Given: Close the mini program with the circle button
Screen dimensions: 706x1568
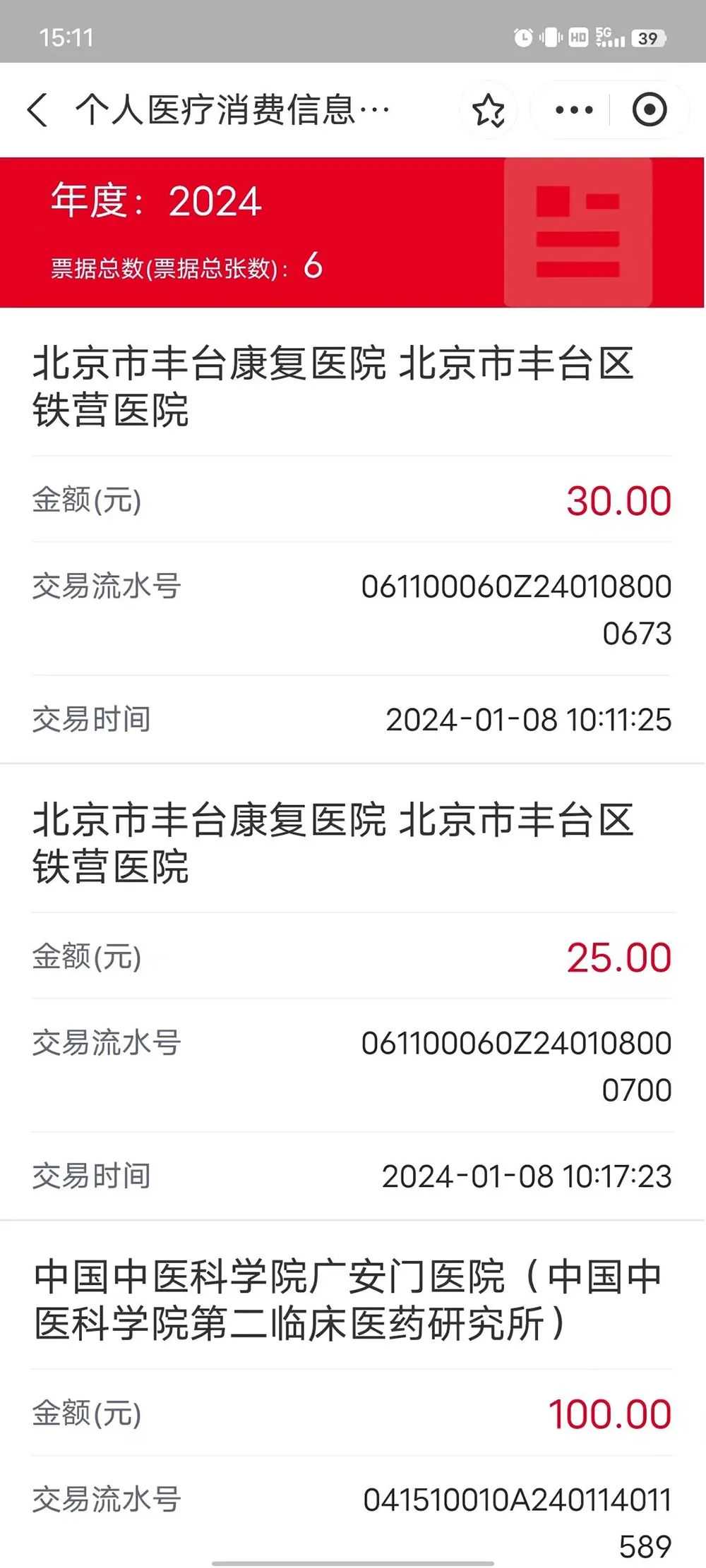Looking at the screenshot, I should click(649, 110).
